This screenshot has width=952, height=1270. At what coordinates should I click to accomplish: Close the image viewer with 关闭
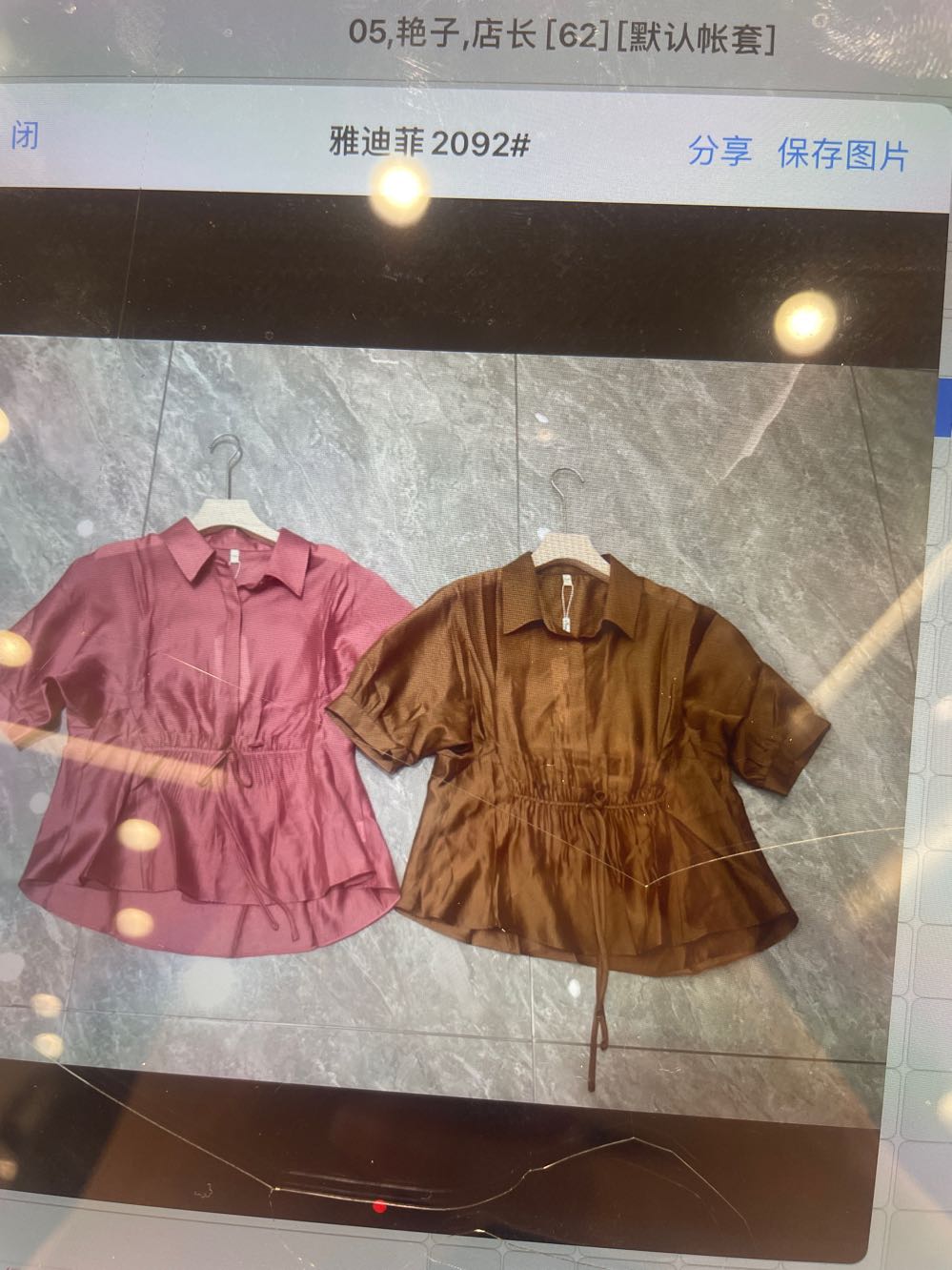[x=21, y=135]
